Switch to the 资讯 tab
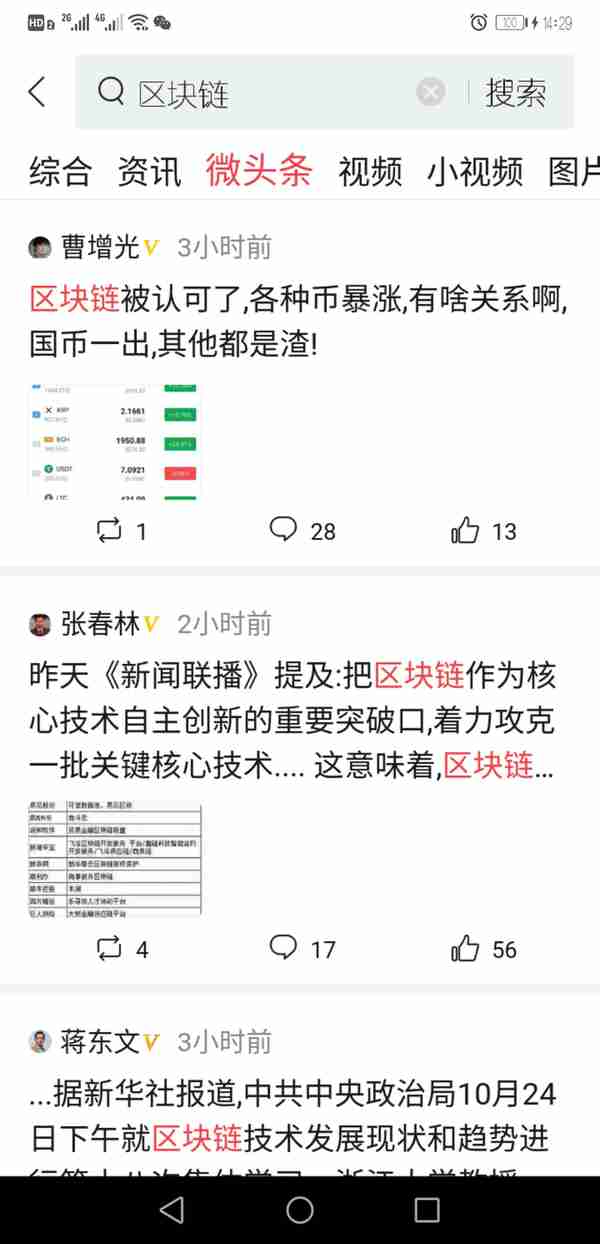This screenshot has height=1244, width=600. (149, 171)
